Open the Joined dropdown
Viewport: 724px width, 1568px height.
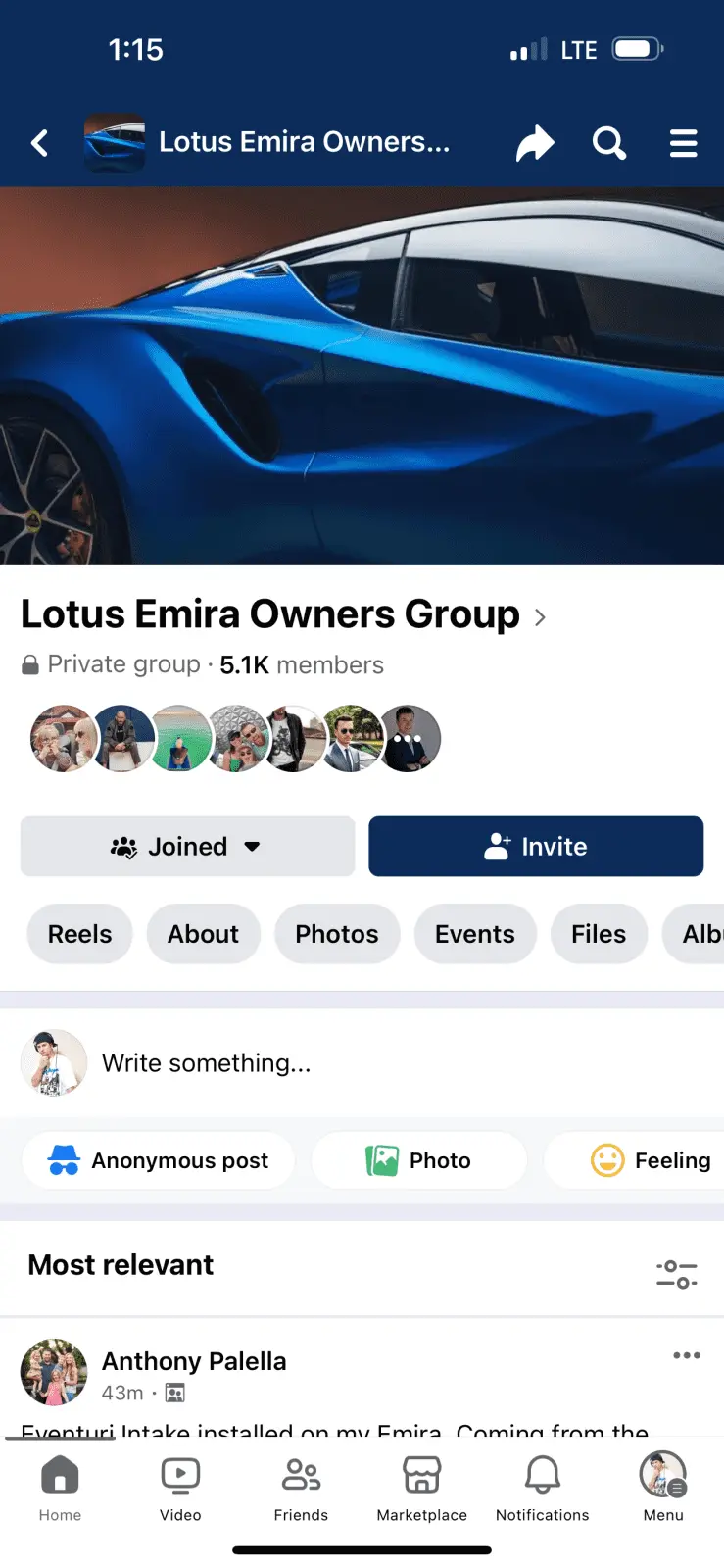coord(187,846)
